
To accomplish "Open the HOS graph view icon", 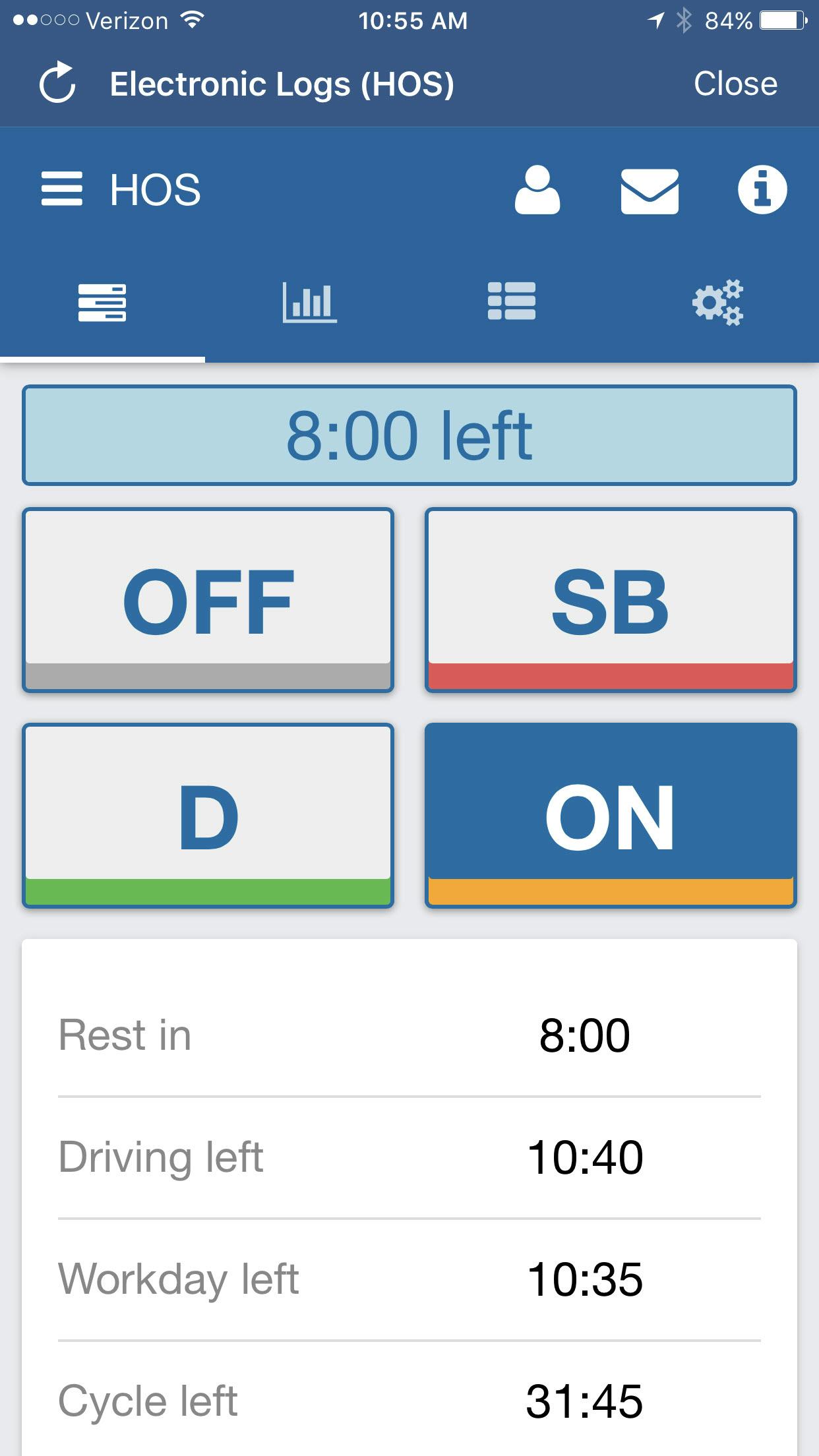I will tap(309, 305).
